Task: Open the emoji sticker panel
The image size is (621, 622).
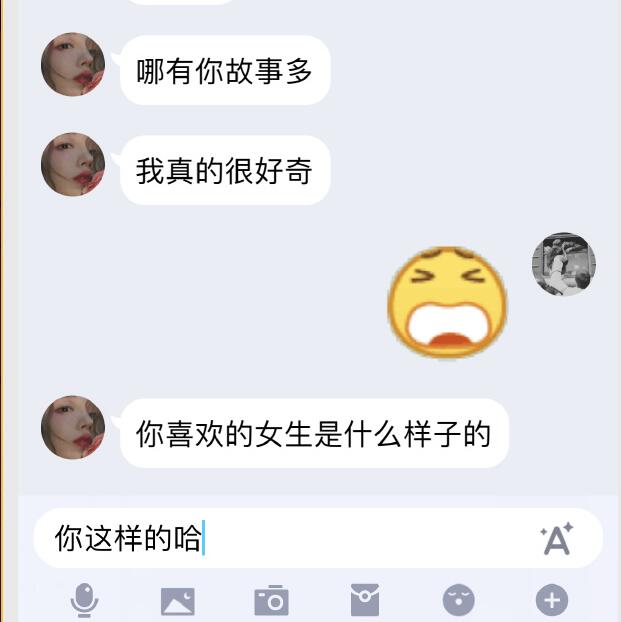Action: pos(459,600)
